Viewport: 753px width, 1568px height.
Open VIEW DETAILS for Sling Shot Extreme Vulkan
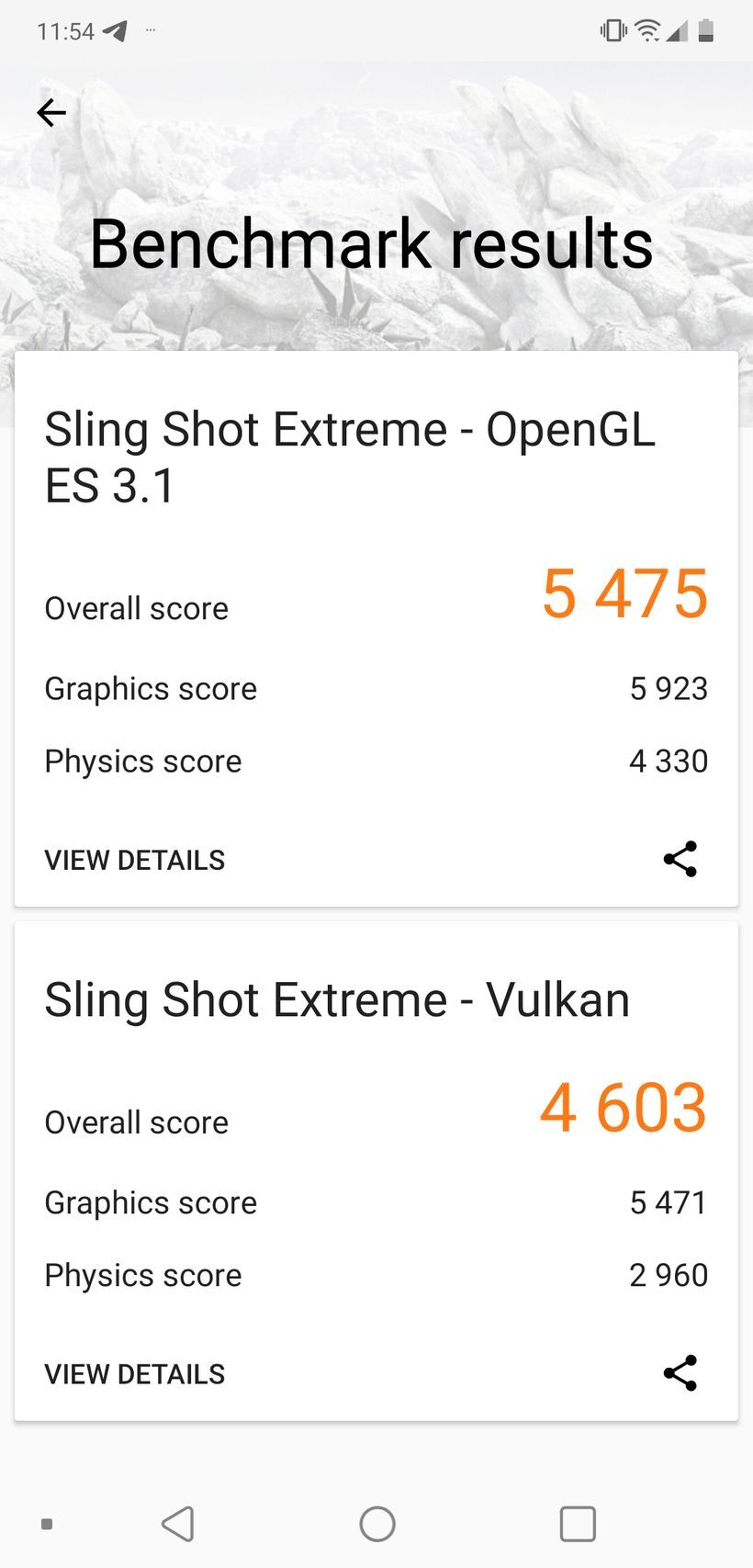134,1373
